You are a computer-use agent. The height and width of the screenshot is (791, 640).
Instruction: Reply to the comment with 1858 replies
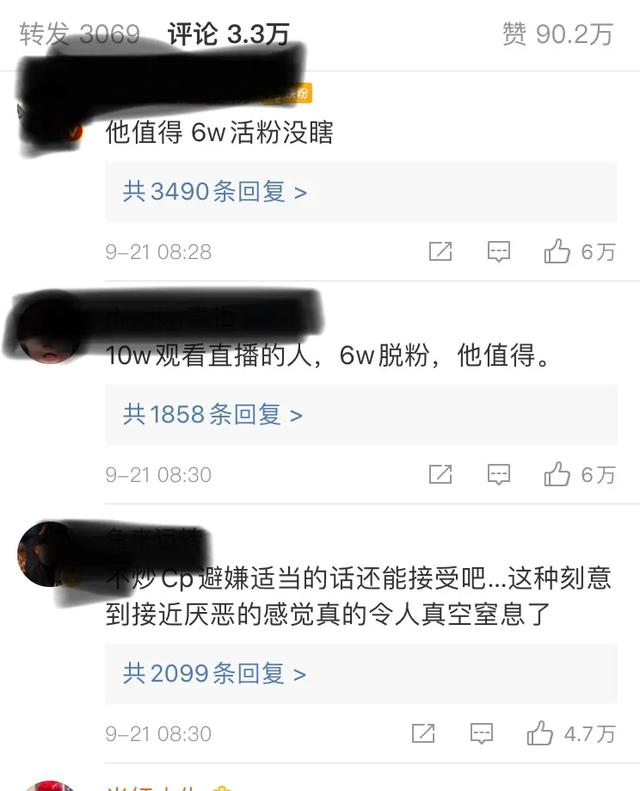coord(498,475)
